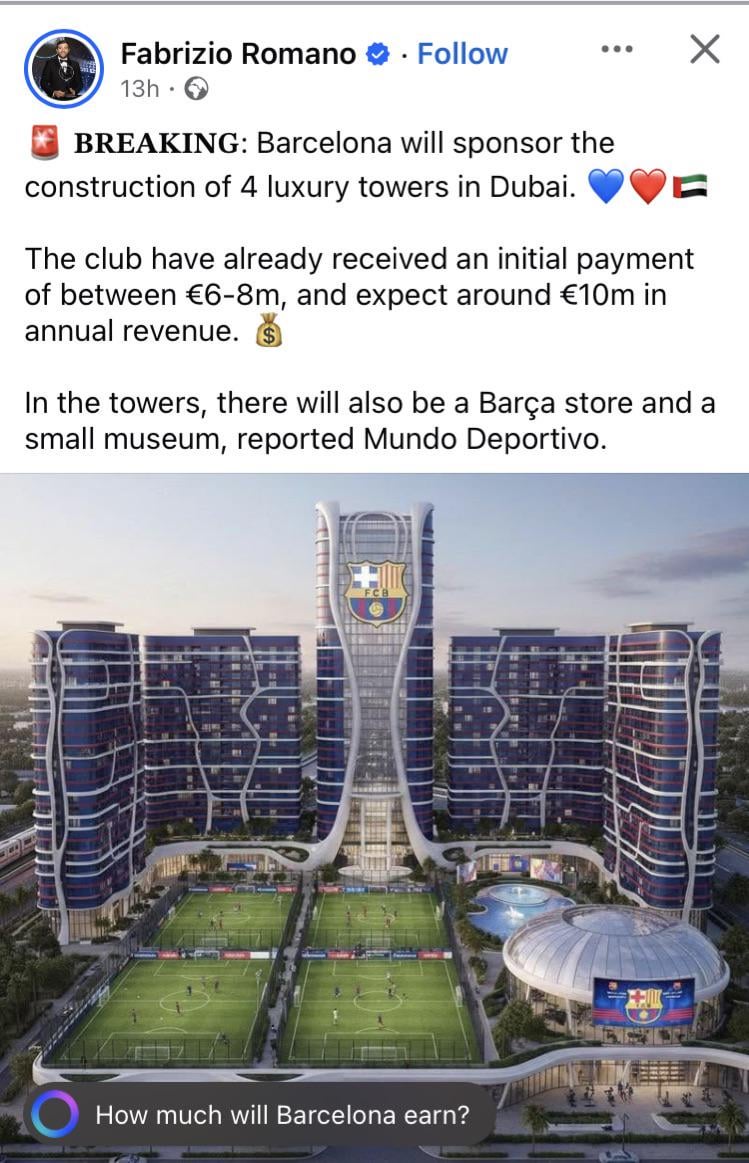Open Fabrizio Romano's profile name
Image resolution: width=749 pixels, height=1163 pixels.
point(238,54)
